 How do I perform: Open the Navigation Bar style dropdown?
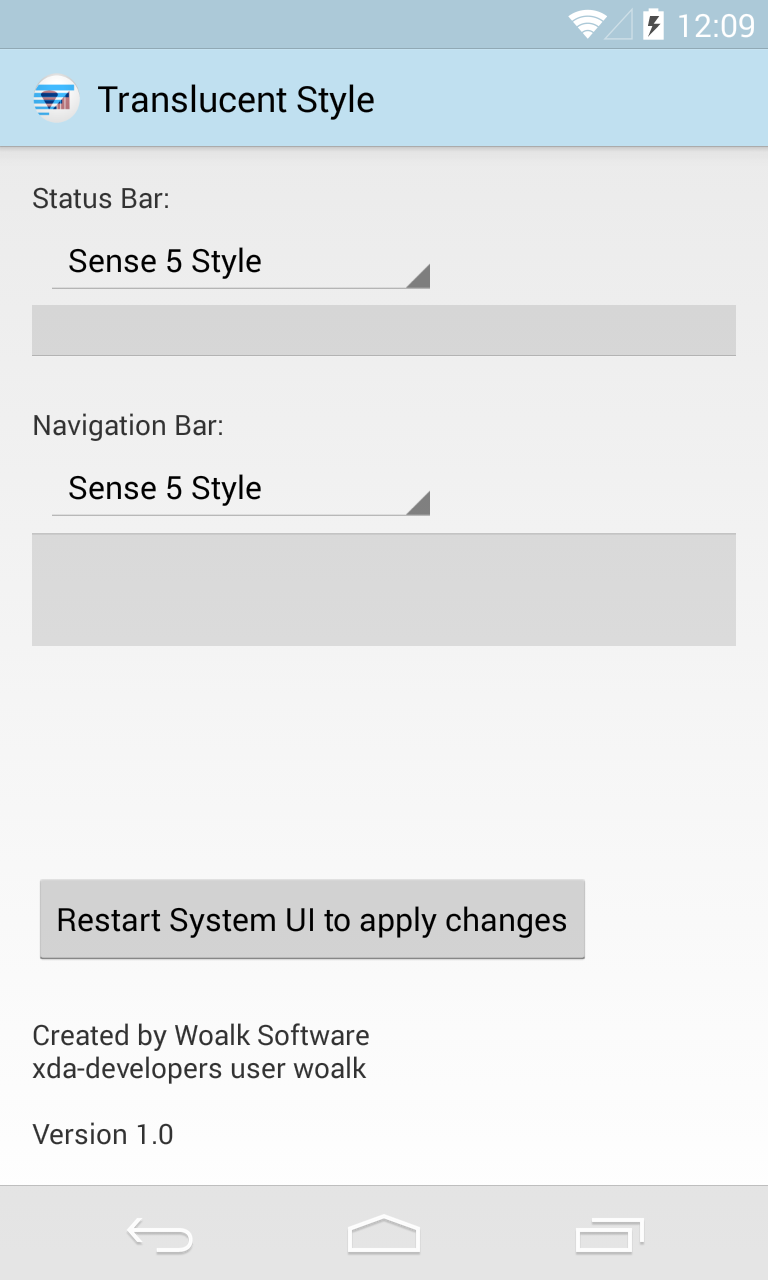[240, 489]
